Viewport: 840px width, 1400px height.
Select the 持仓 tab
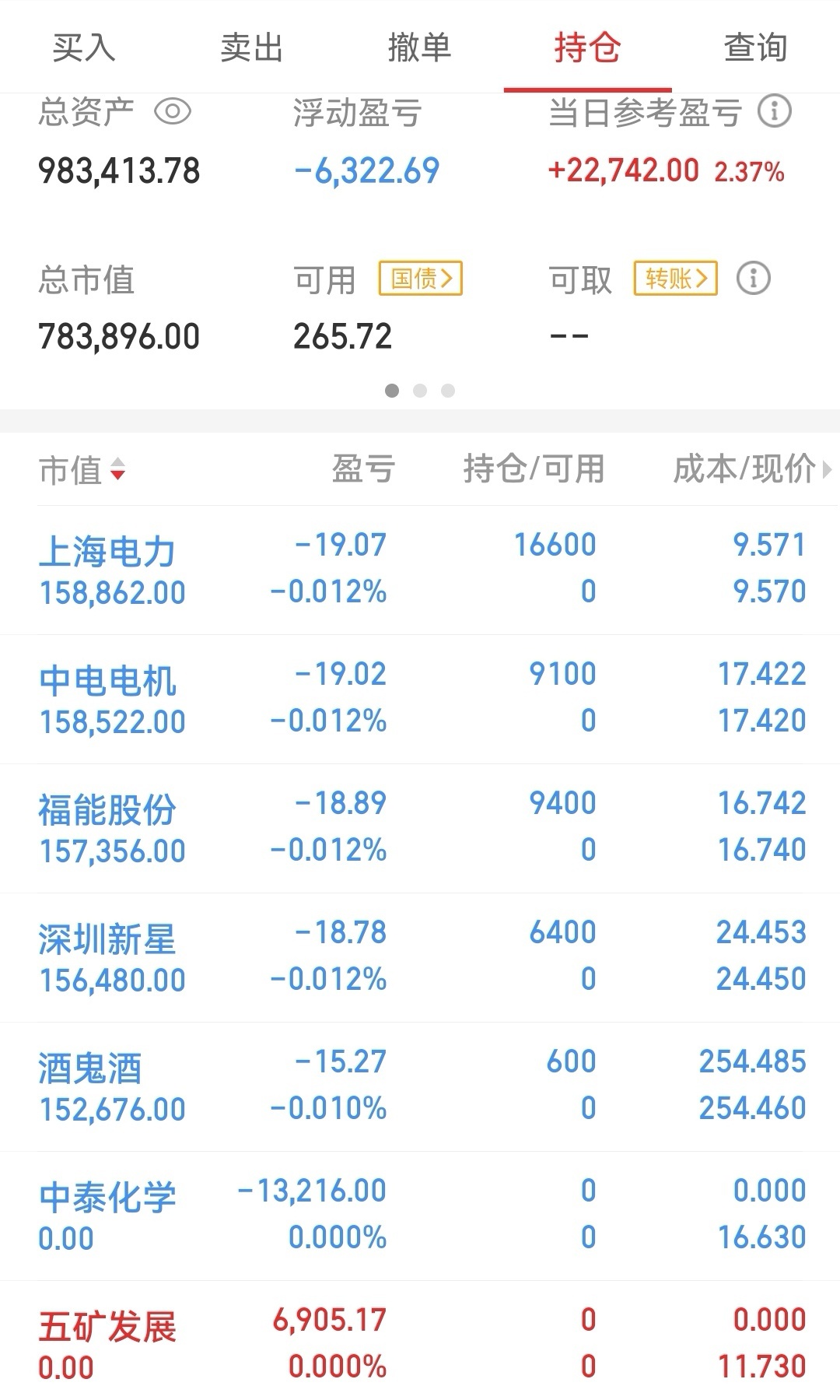(588, 47)
